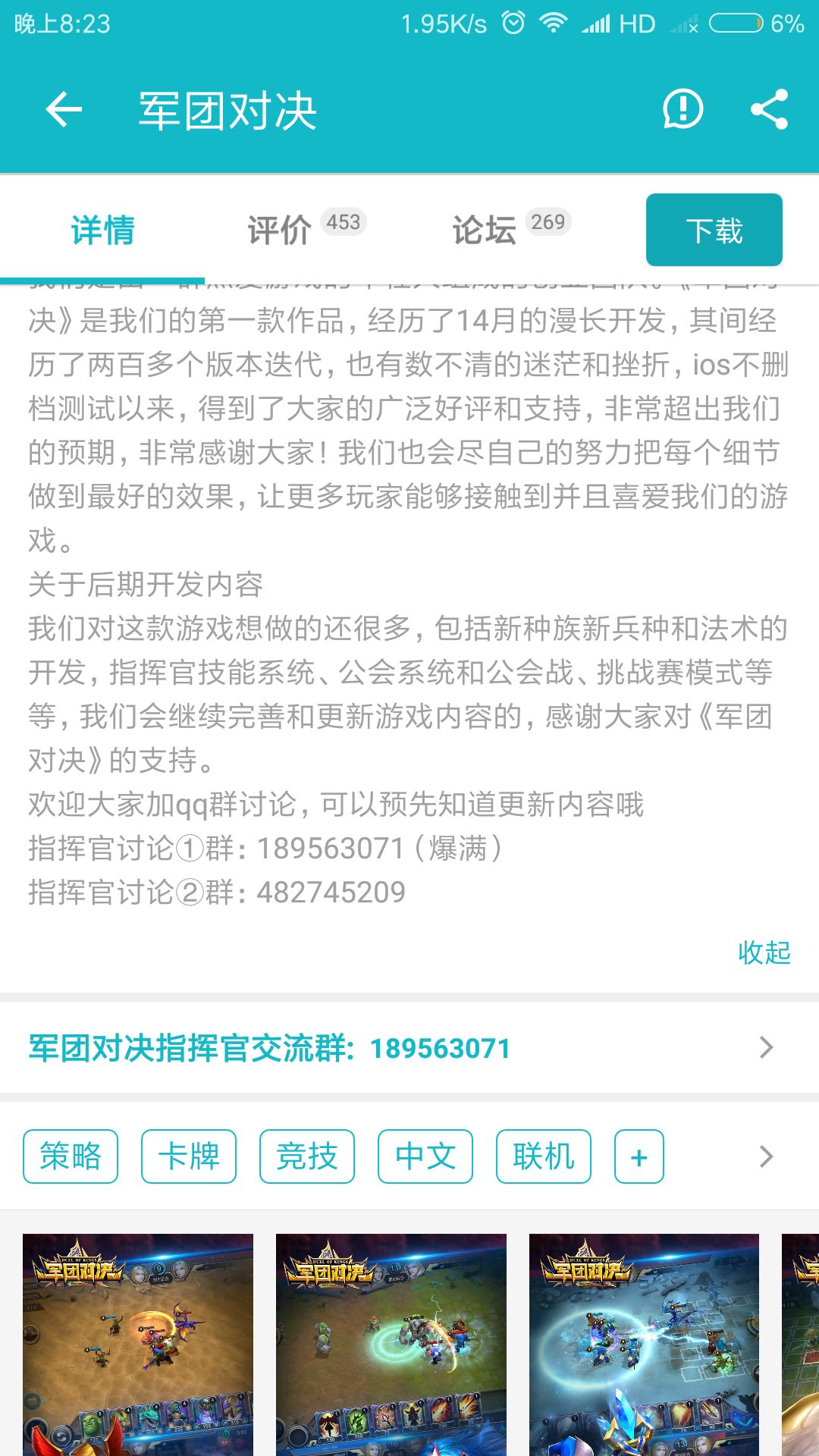Click the plus icon to add more tags

click(639, 1156)
